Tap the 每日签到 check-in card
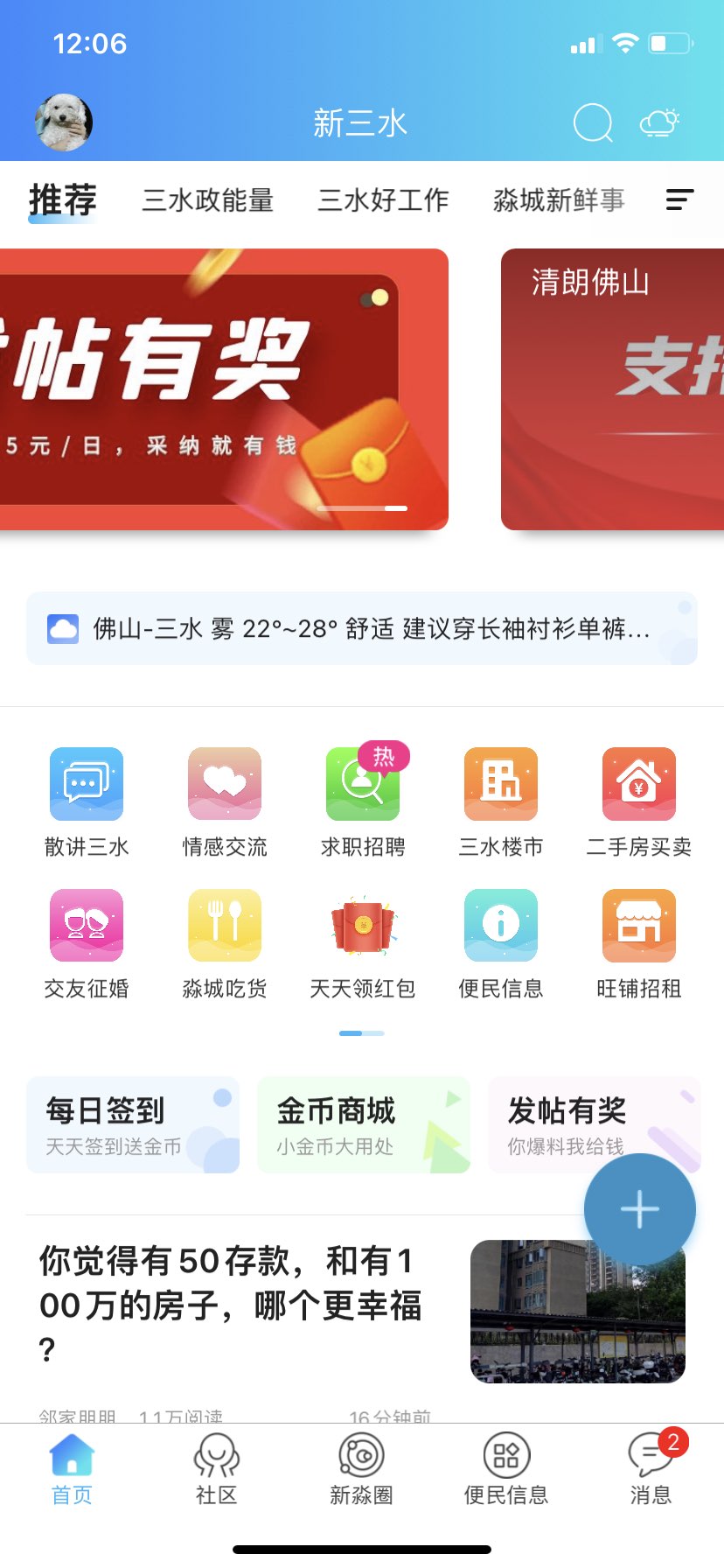 (x=133, y=1125)
